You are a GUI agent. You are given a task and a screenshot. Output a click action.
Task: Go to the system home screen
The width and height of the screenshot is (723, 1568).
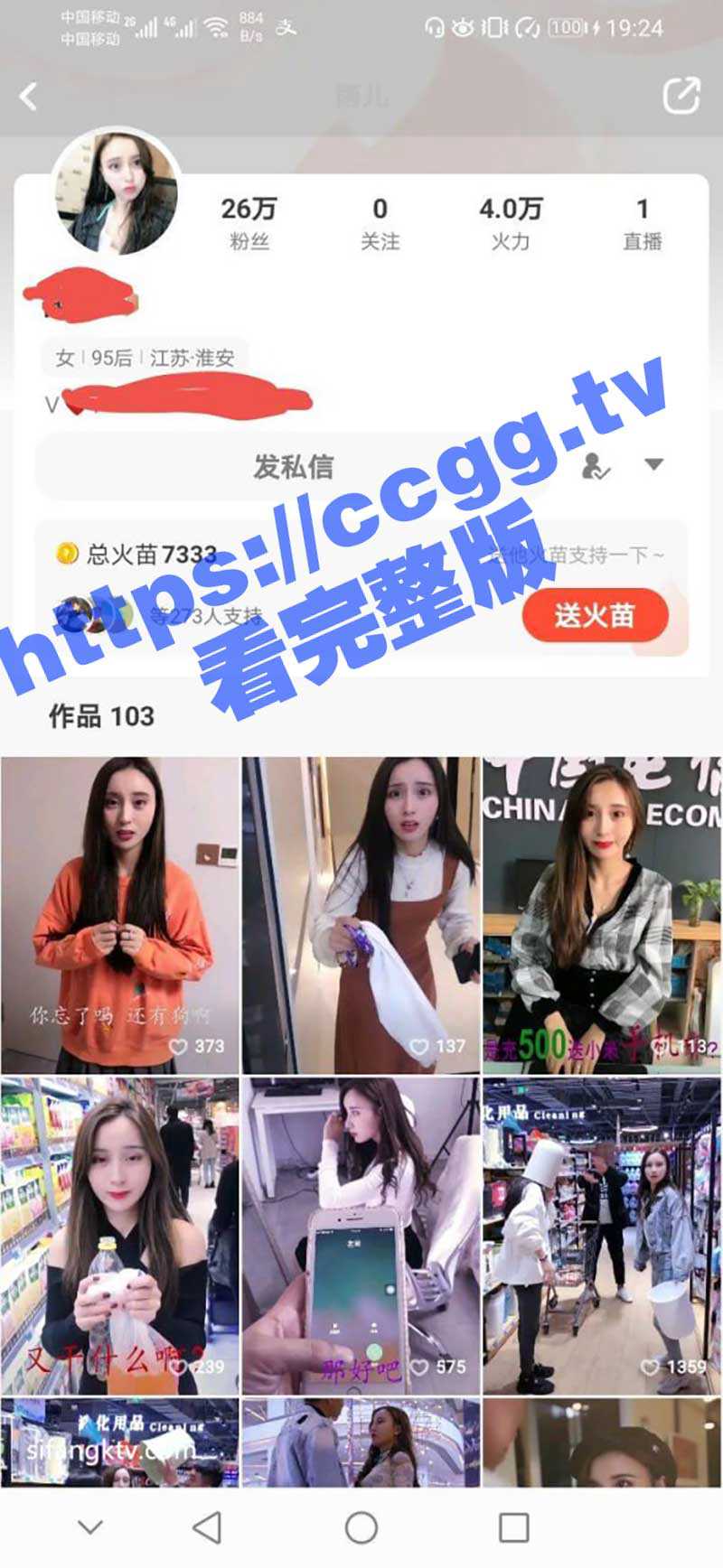tap(361, 1527)
